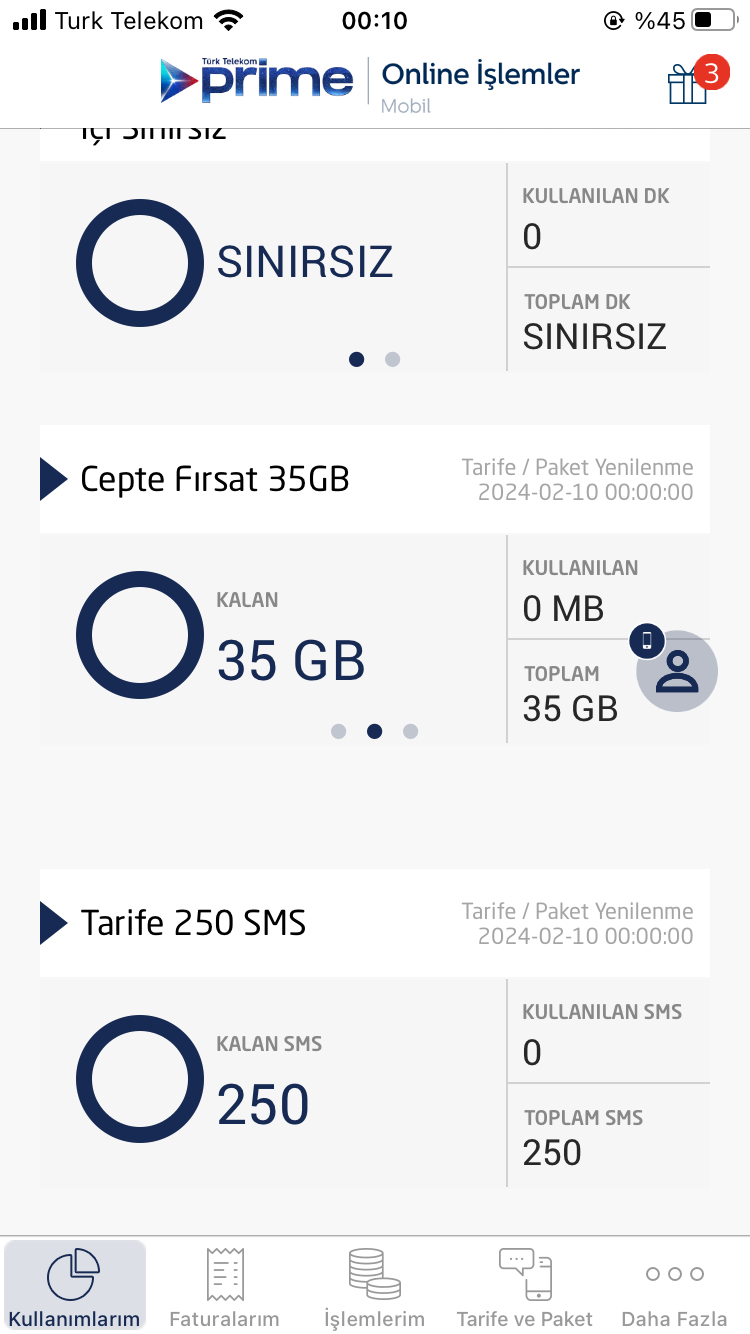750x1334 pixels.
Task: Select the Kullanımlarım tab
Action: [74, 1286]
